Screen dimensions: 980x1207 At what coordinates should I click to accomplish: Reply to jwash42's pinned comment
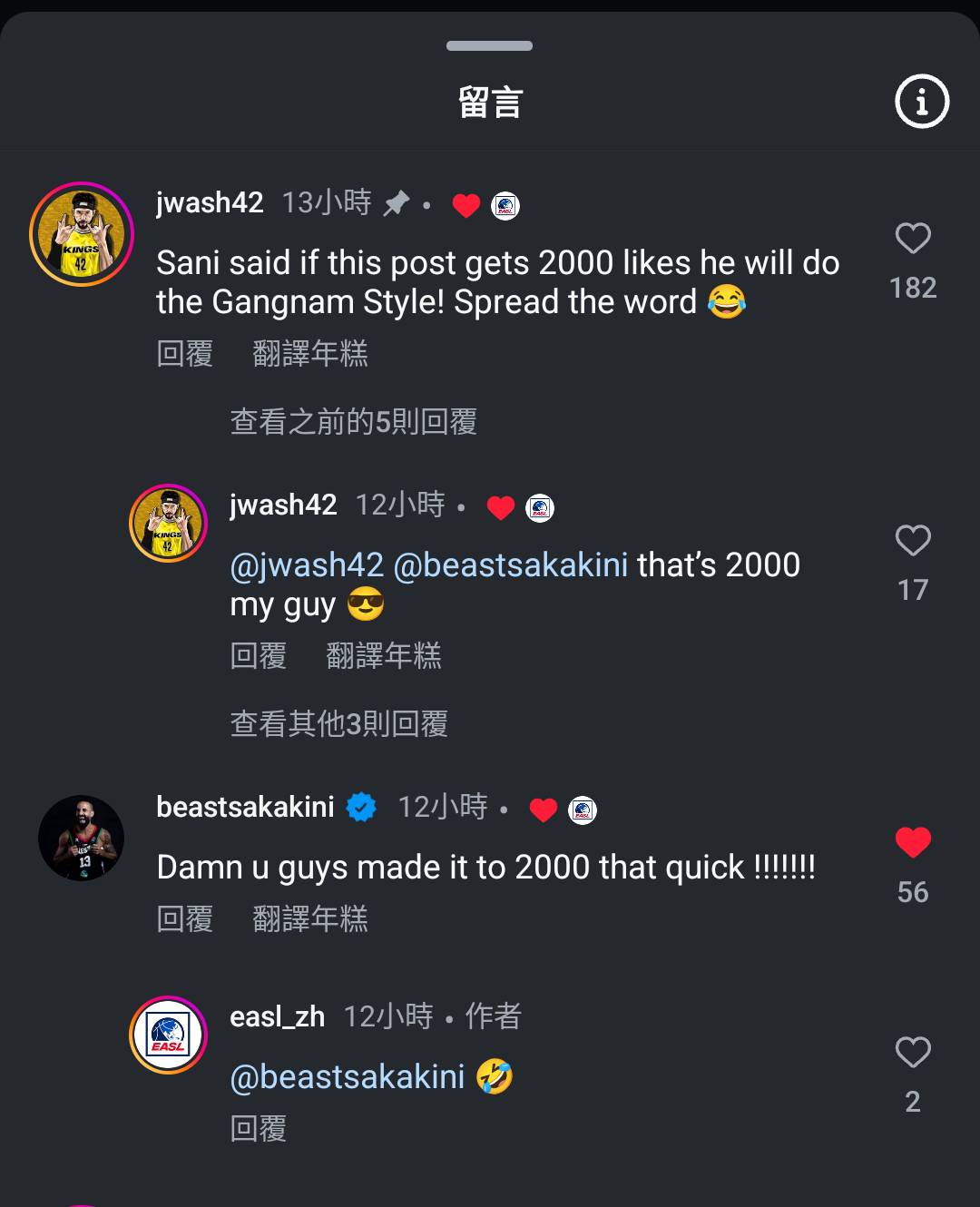pos(185,353)
